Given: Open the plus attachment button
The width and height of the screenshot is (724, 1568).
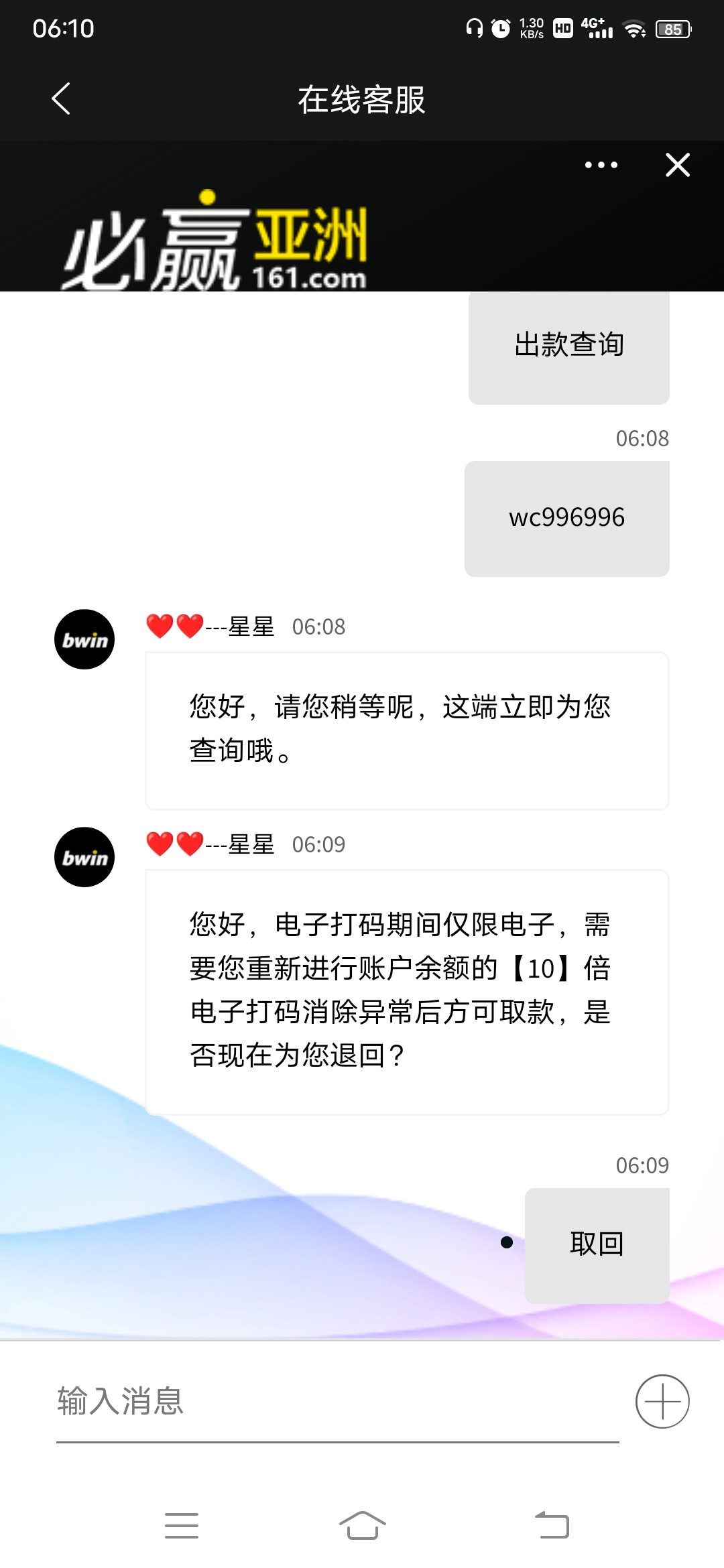Looking at the screenshot, I should pyautogui.click(x=662, y=1402).
